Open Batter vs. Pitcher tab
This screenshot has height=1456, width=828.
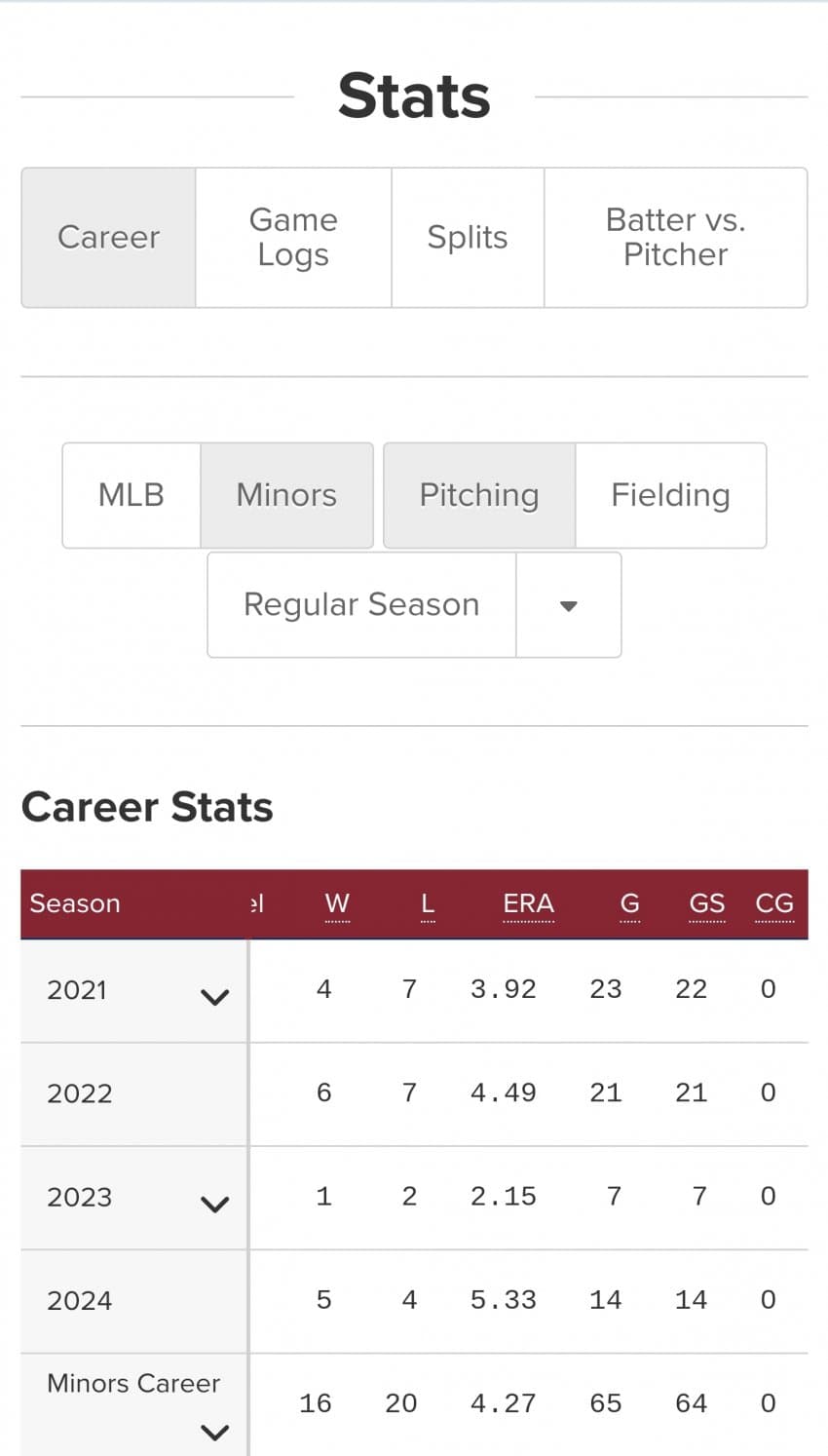point(675,238)
